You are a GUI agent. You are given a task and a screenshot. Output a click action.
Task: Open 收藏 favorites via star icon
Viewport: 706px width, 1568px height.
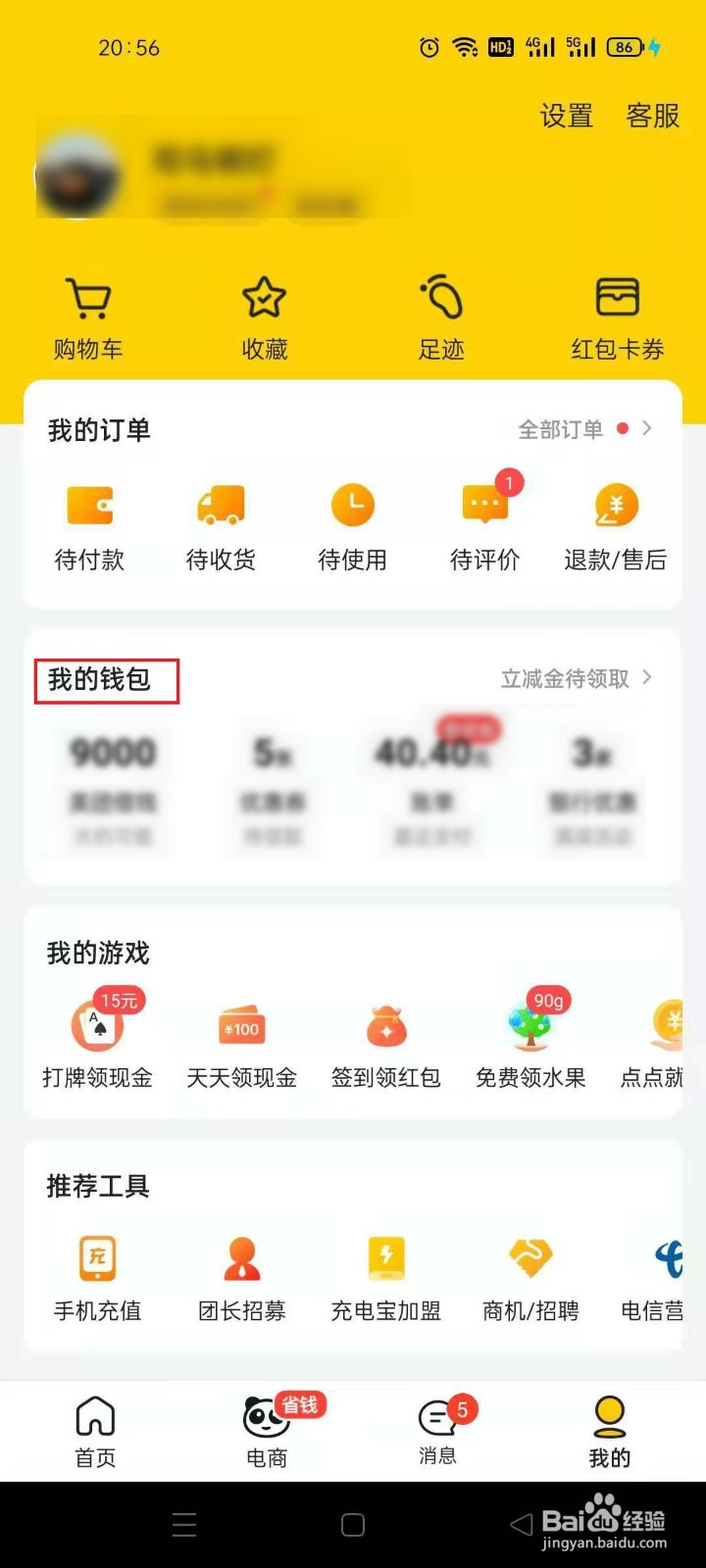click(265, 314)
